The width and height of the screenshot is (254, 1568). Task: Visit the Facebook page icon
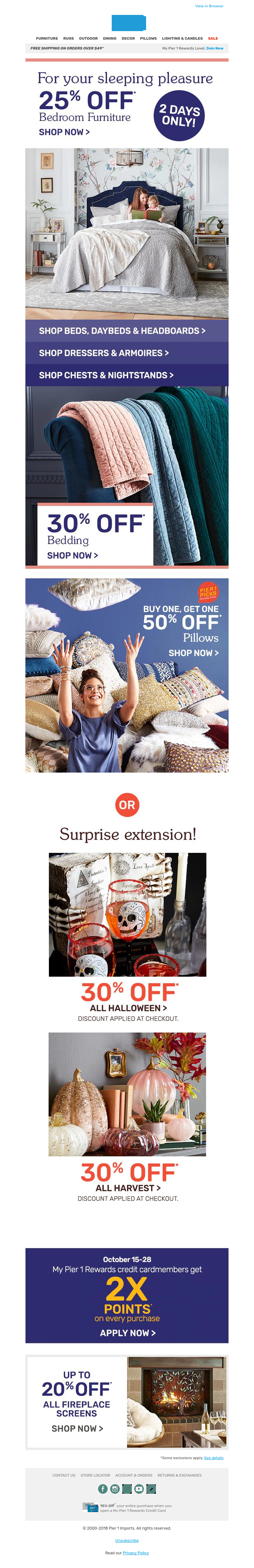pos(103,1489)
